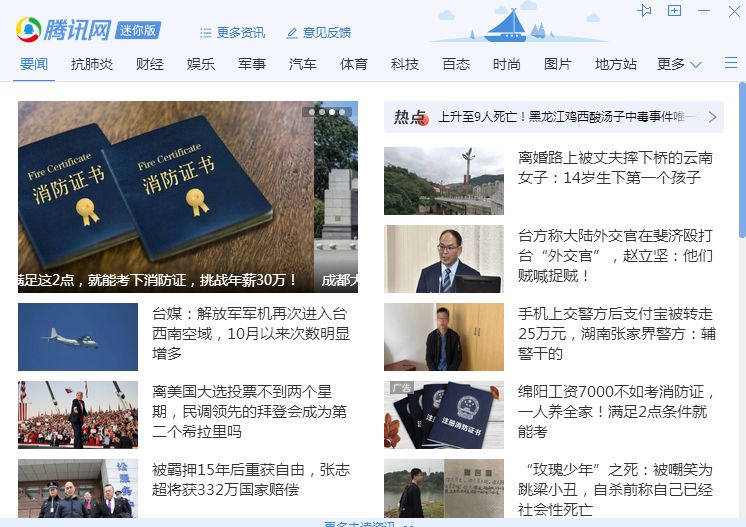Open 湖南张家界警方 支付宝 story
The width and height of the screenshot is (746, 527).
pos(615,333)
